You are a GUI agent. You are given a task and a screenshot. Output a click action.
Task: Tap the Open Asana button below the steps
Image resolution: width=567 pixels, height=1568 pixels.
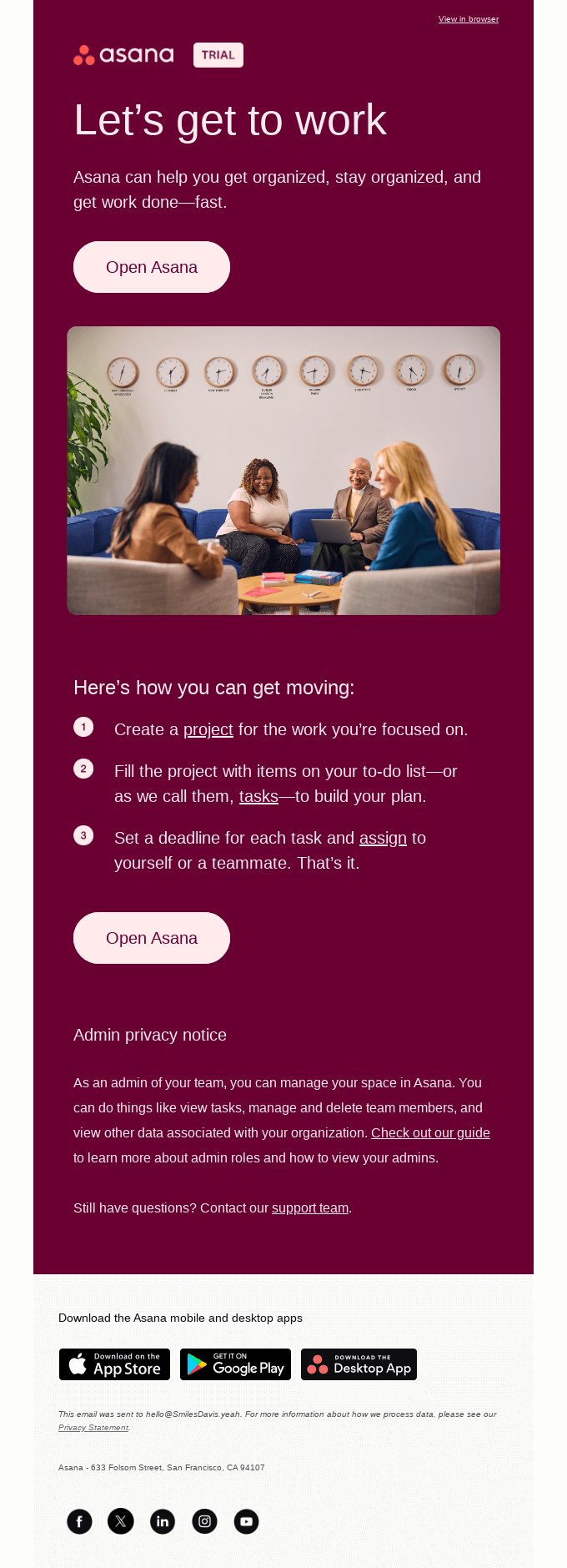152,938
